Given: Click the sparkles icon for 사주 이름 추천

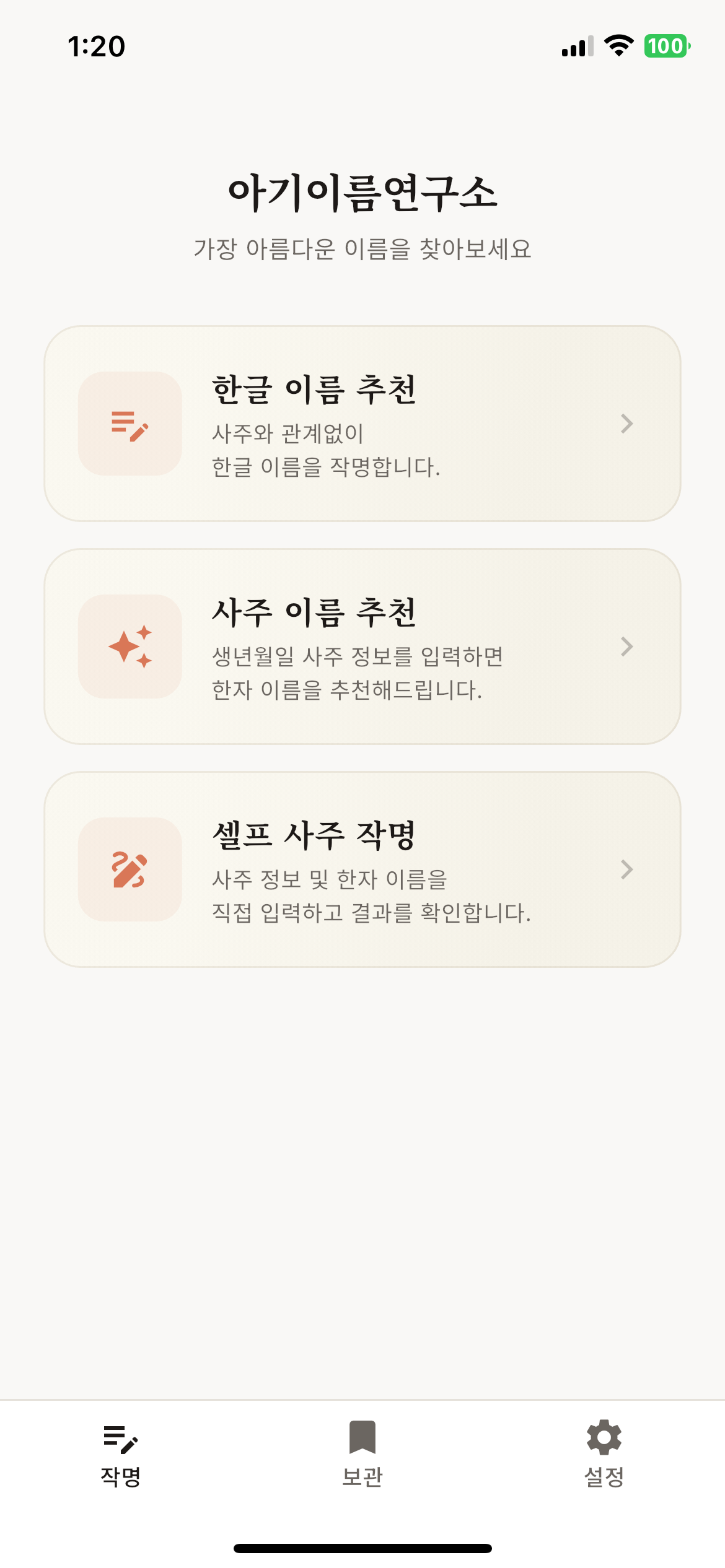Looking at the screenshot, I should [x=131, y=646].
